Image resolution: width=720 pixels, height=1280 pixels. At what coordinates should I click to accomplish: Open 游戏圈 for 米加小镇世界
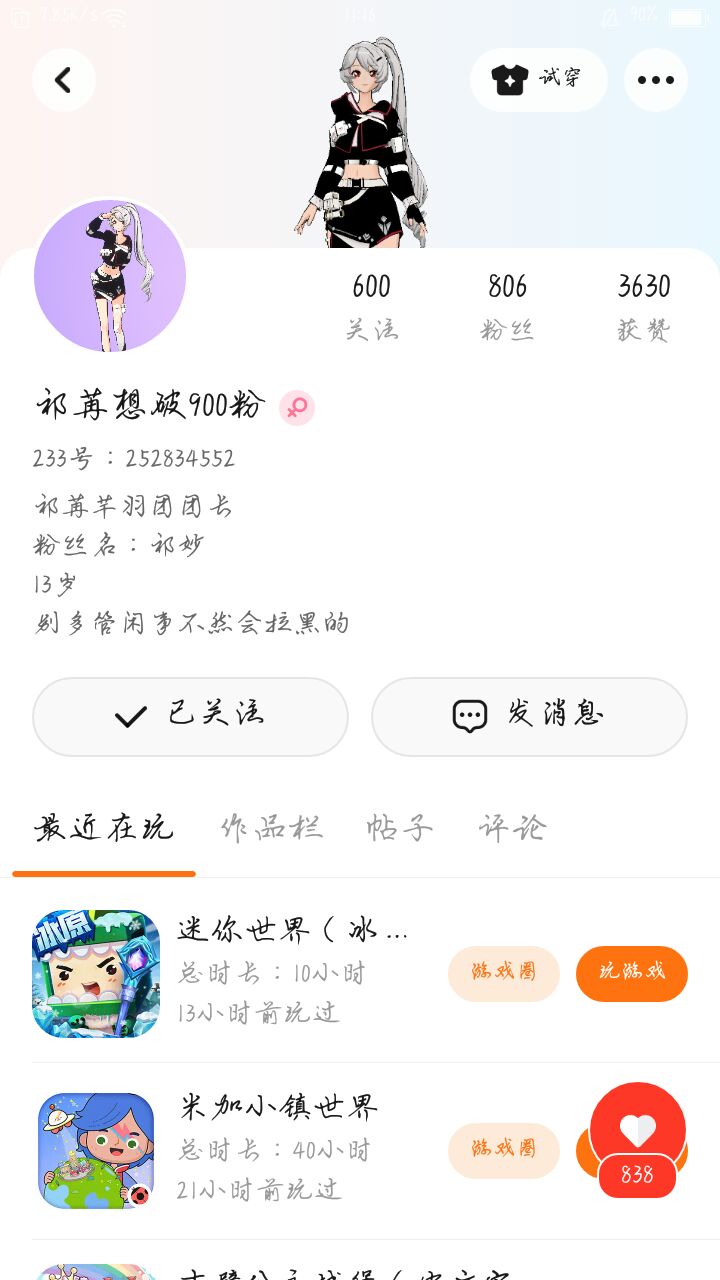[503, 1150]
